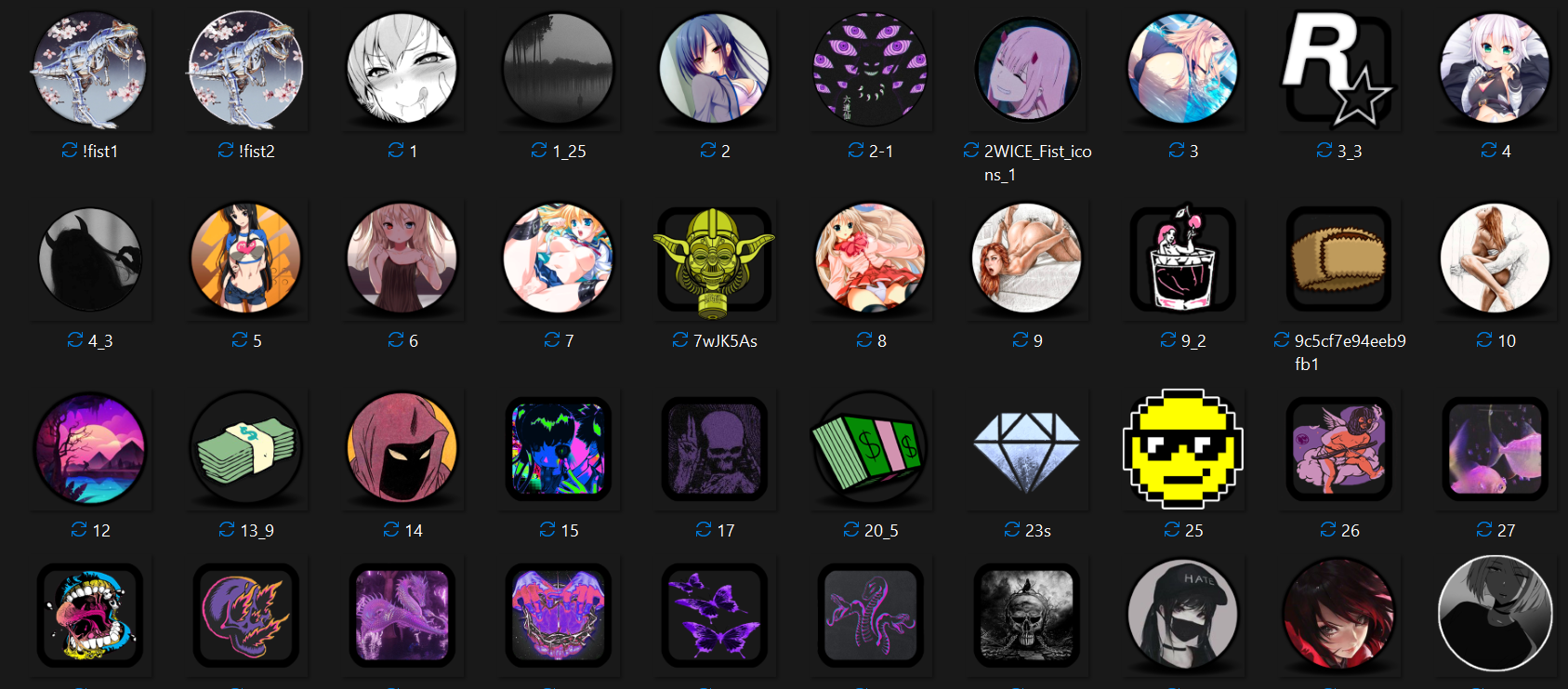
Task: Open the 20_5 cash bundle file
Action: 871,449
